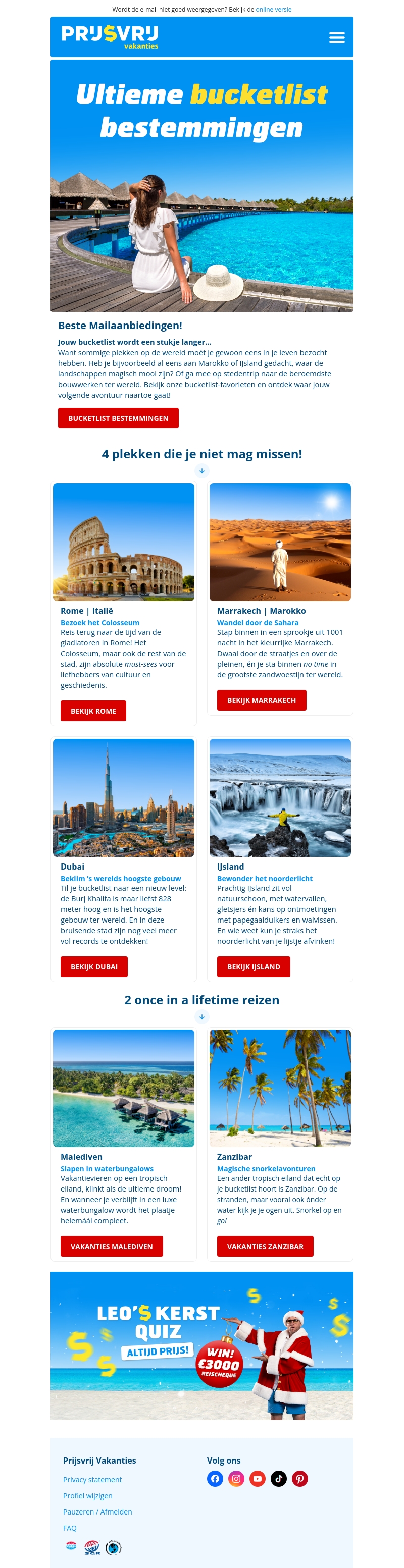This screenshot has width=404, height=1568.
Task: Tap Bekijk Marrakech button
Action: tap(261, 700)
